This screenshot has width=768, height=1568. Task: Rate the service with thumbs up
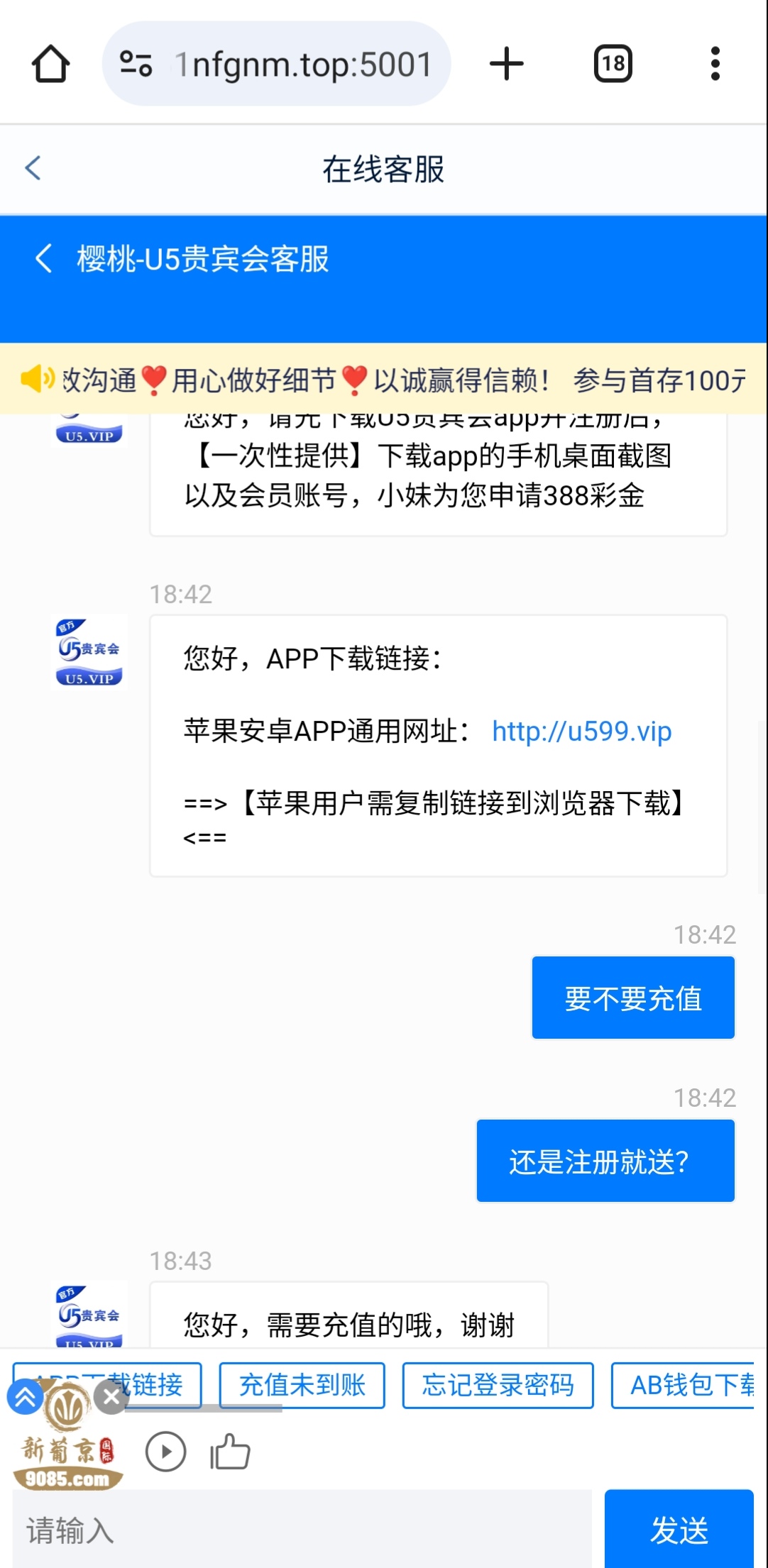[x=230, y=1452]
